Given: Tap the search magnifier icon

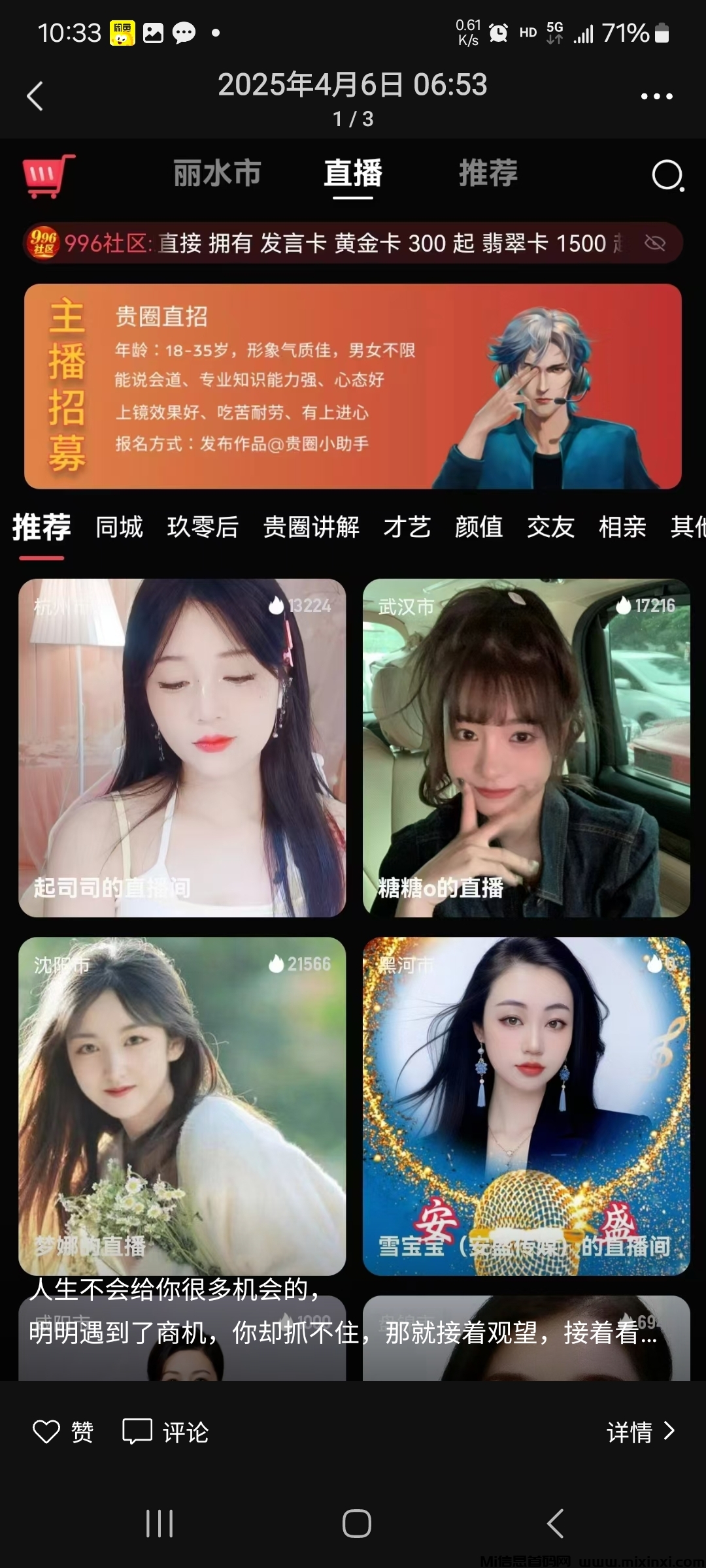Looking at the screenshot, I should pyautogui.click(x=665, y=174).
